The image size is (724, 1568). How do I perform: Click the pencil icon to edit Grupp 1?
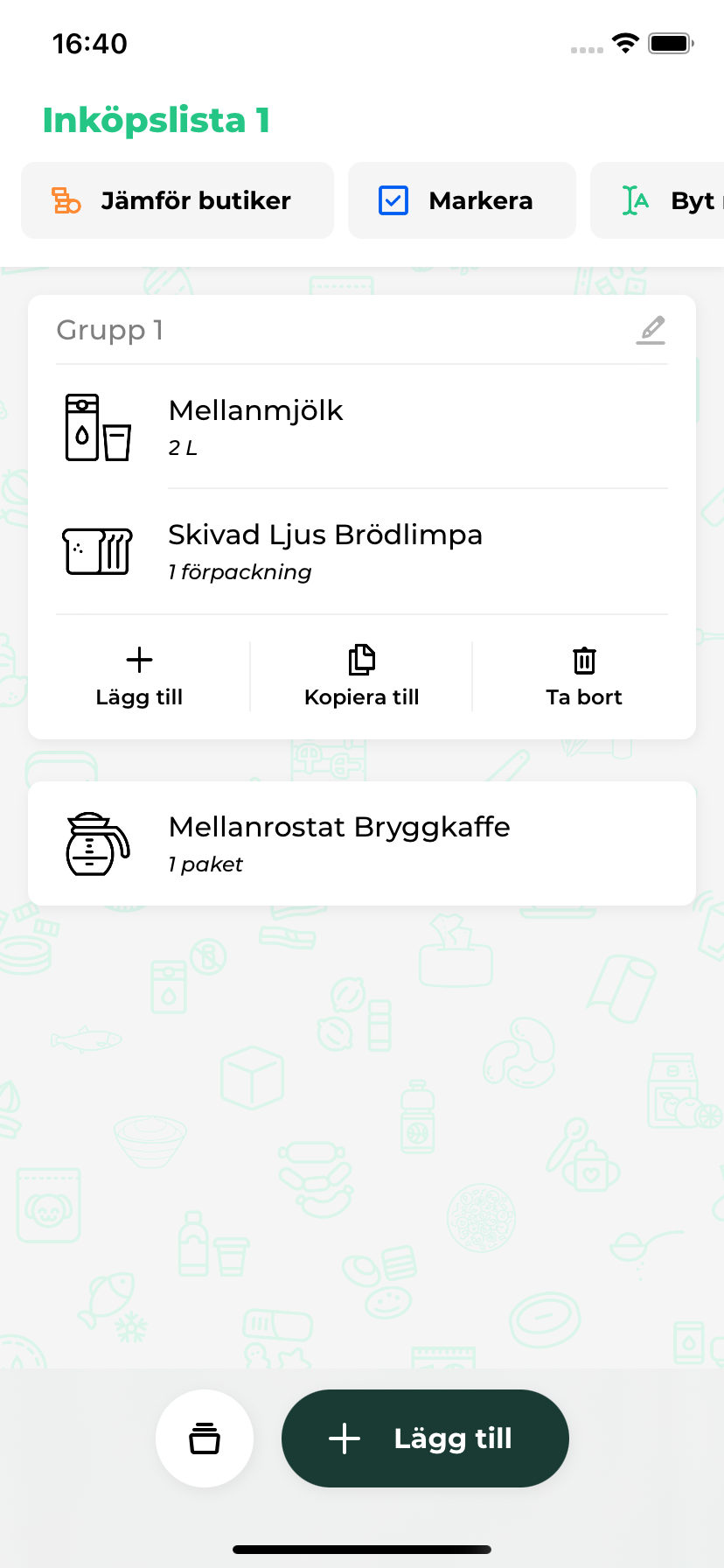tap(651, 330)
